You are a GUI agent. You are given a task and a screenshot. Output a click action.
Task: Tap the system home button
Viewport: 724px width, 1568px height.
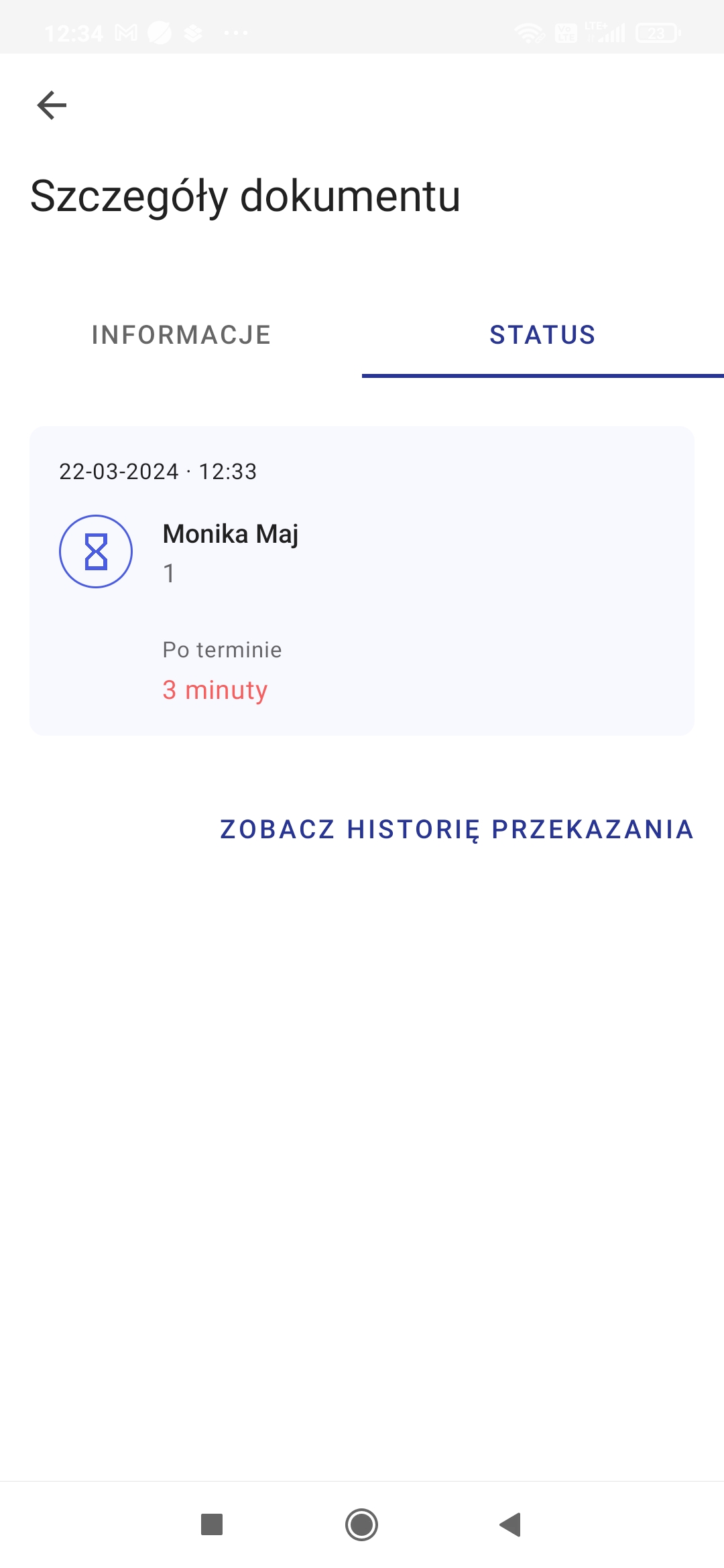coord(362,1524)
